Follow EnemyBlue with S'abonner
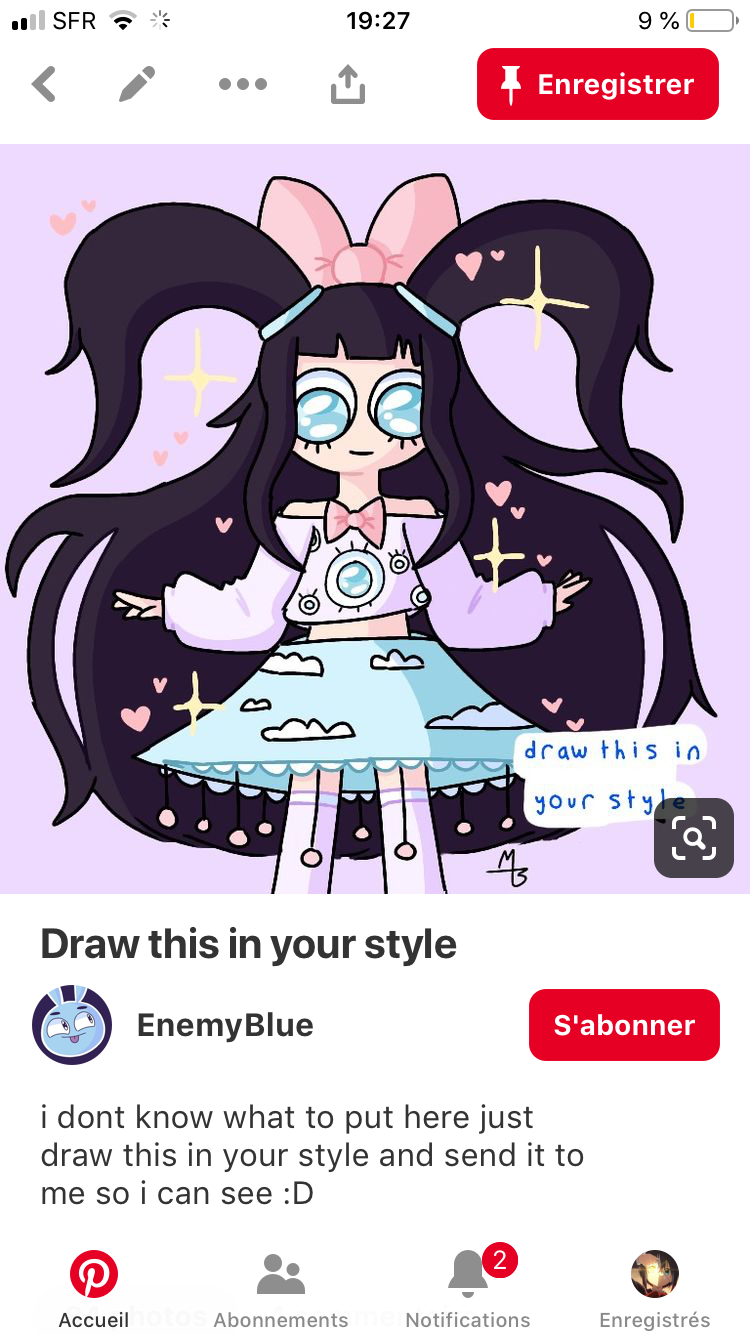The height and width of the screenshot is (1334, 750). pyautogui.click(x=624, y=1025)
